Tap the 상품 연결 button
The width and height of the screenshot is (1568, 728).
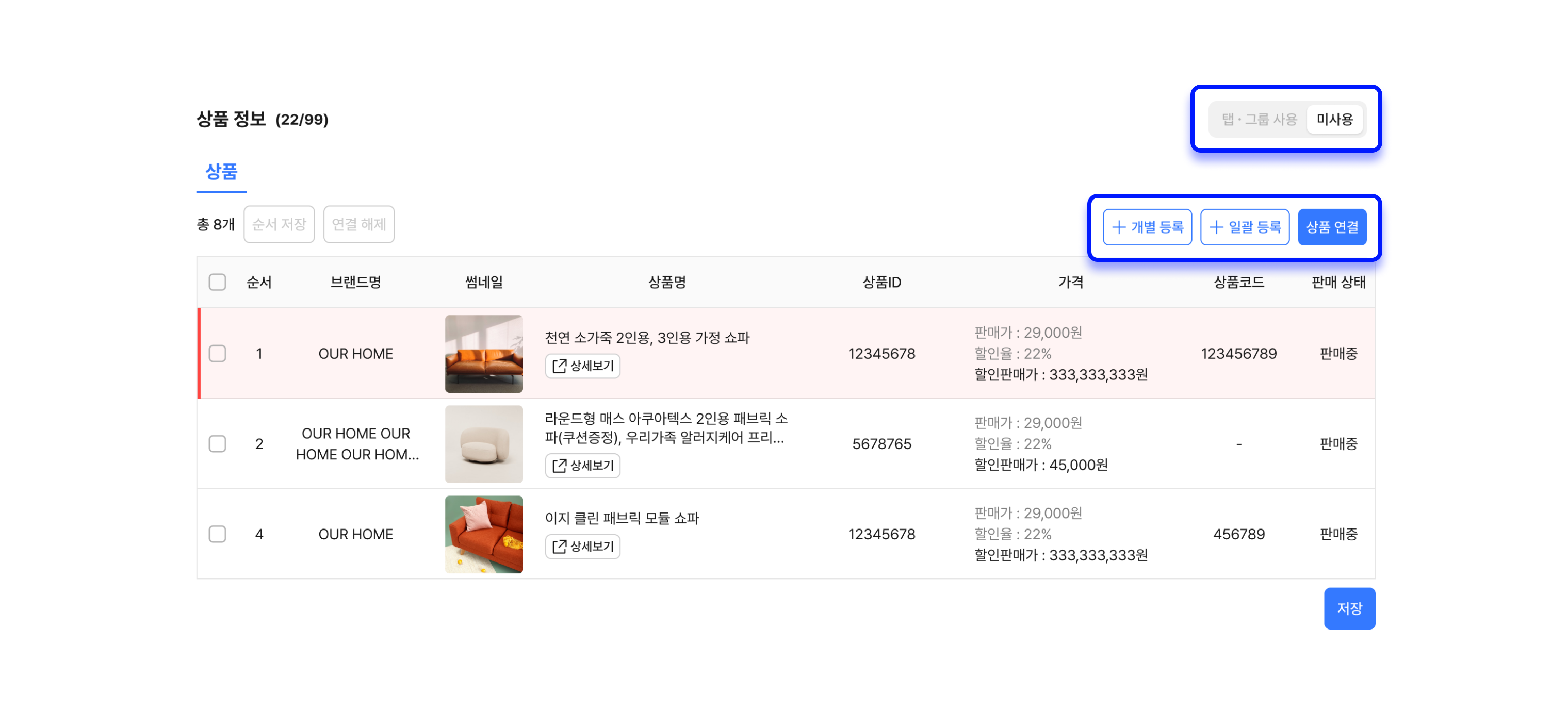click(1332, 227)
